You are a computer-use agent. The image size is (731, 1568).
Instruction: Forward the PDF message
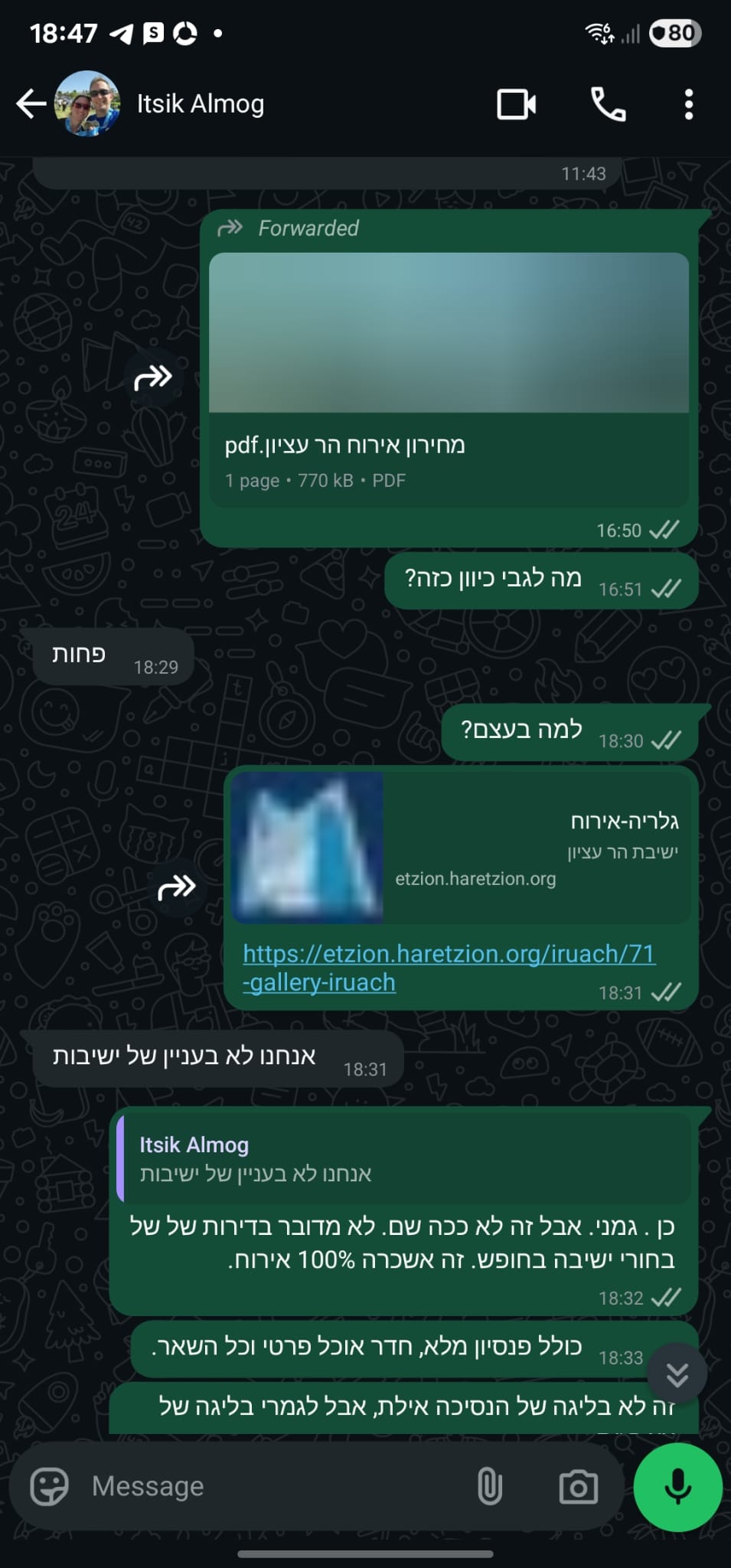point(153,377)
